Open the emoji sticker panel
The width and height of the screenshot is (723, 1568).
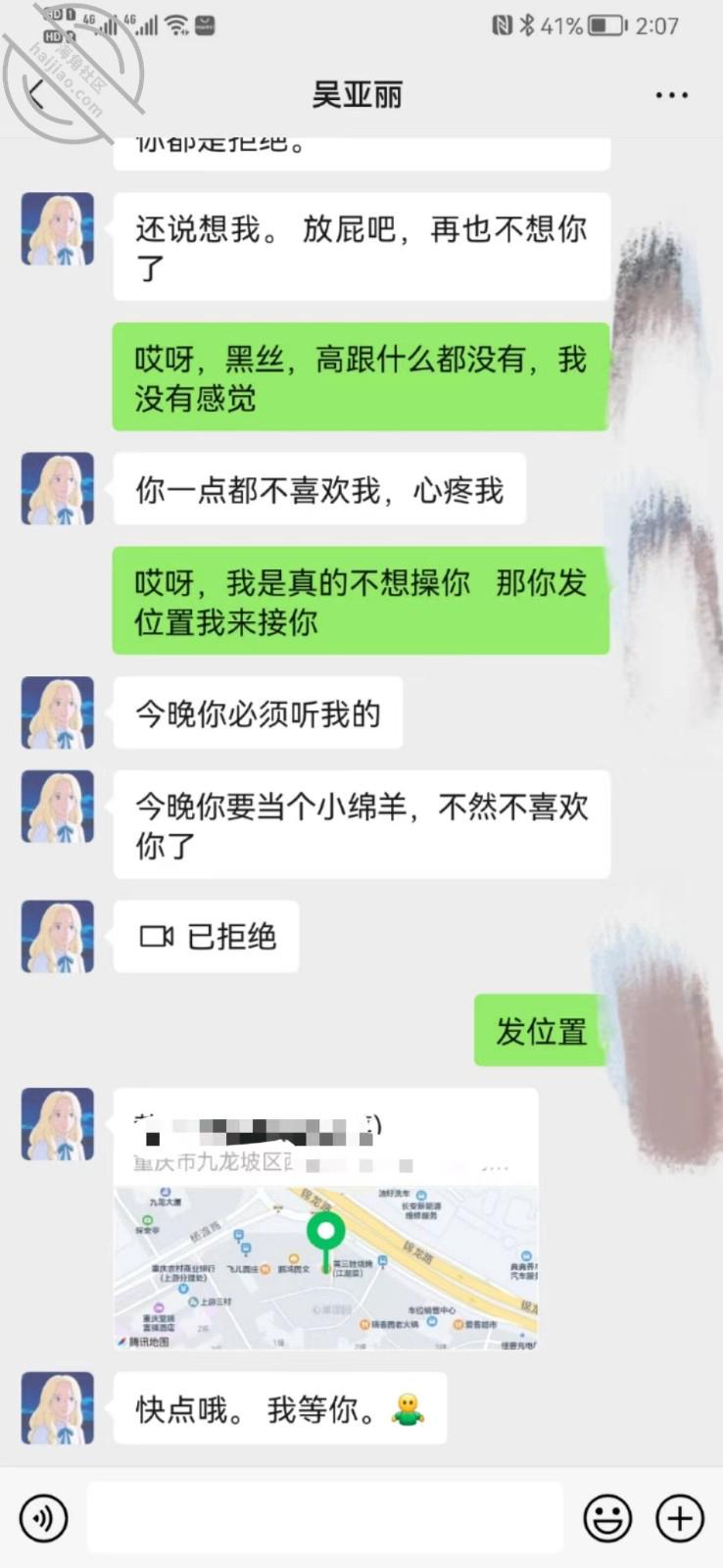[607, 1519]
